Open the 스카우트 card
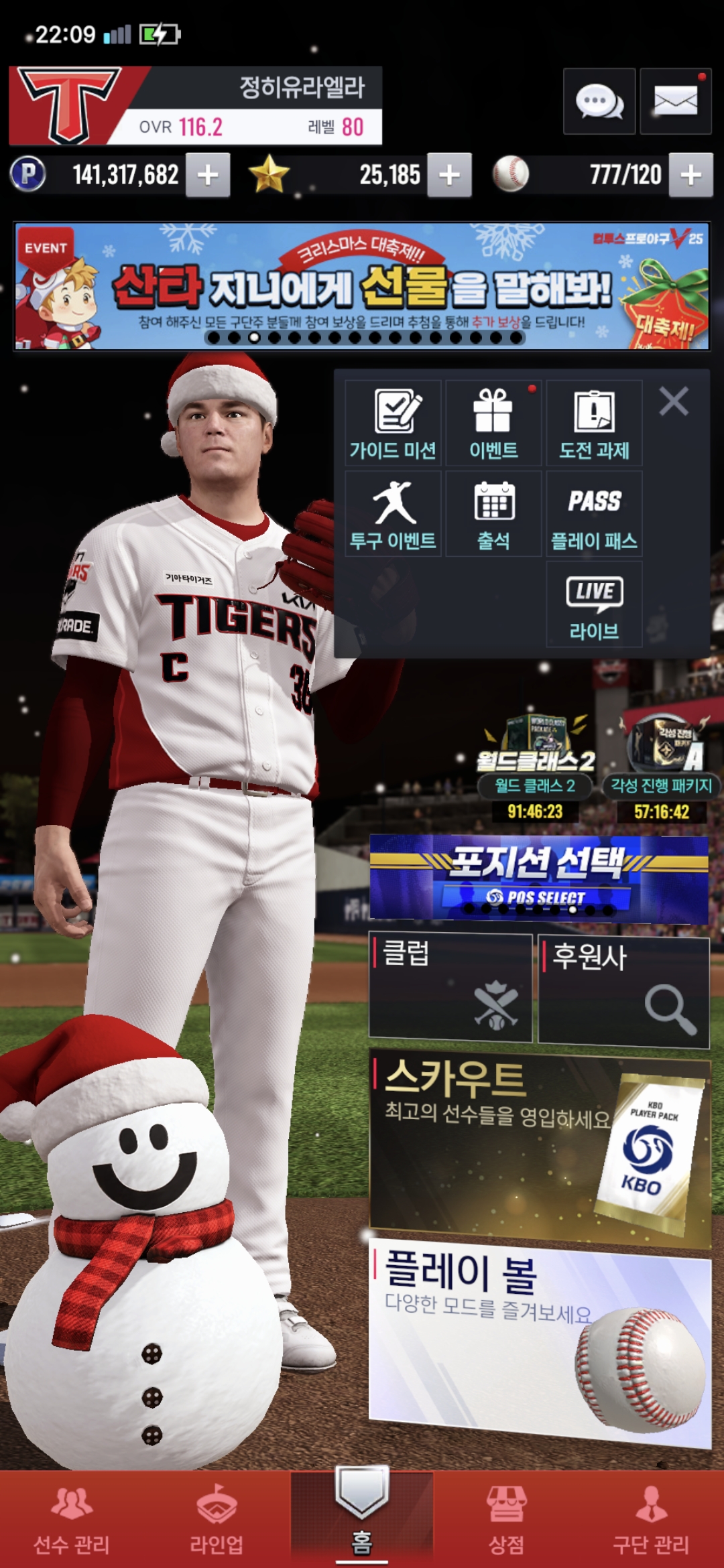724x1568 pixels. point(540,1147)
